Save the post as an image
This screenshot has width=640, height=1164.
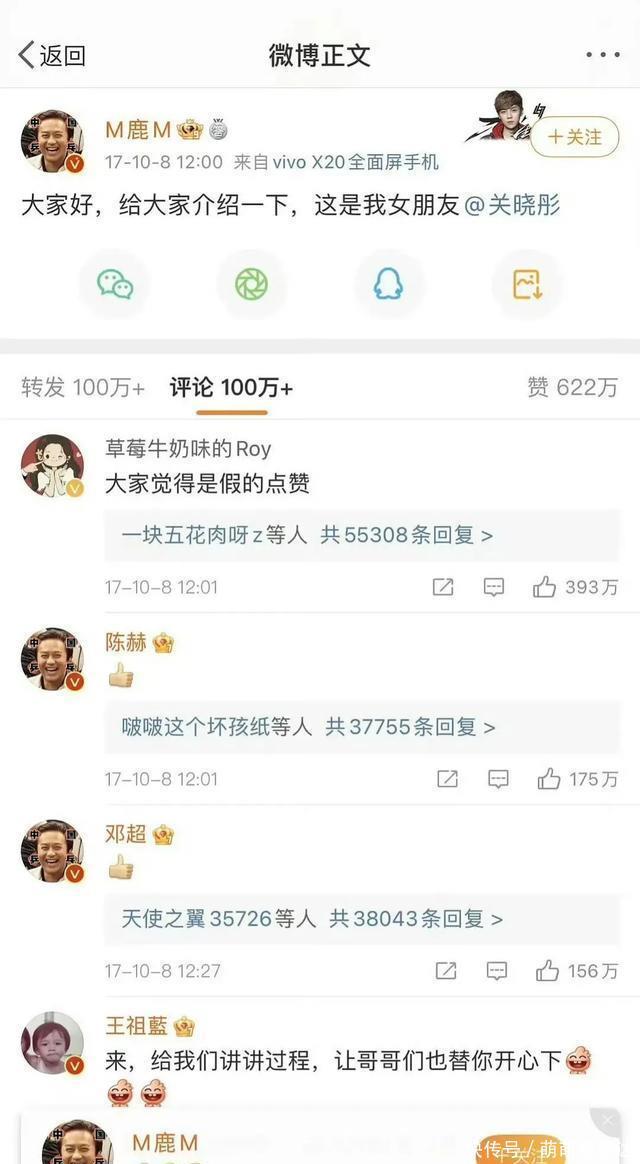(x=526, y=285)
